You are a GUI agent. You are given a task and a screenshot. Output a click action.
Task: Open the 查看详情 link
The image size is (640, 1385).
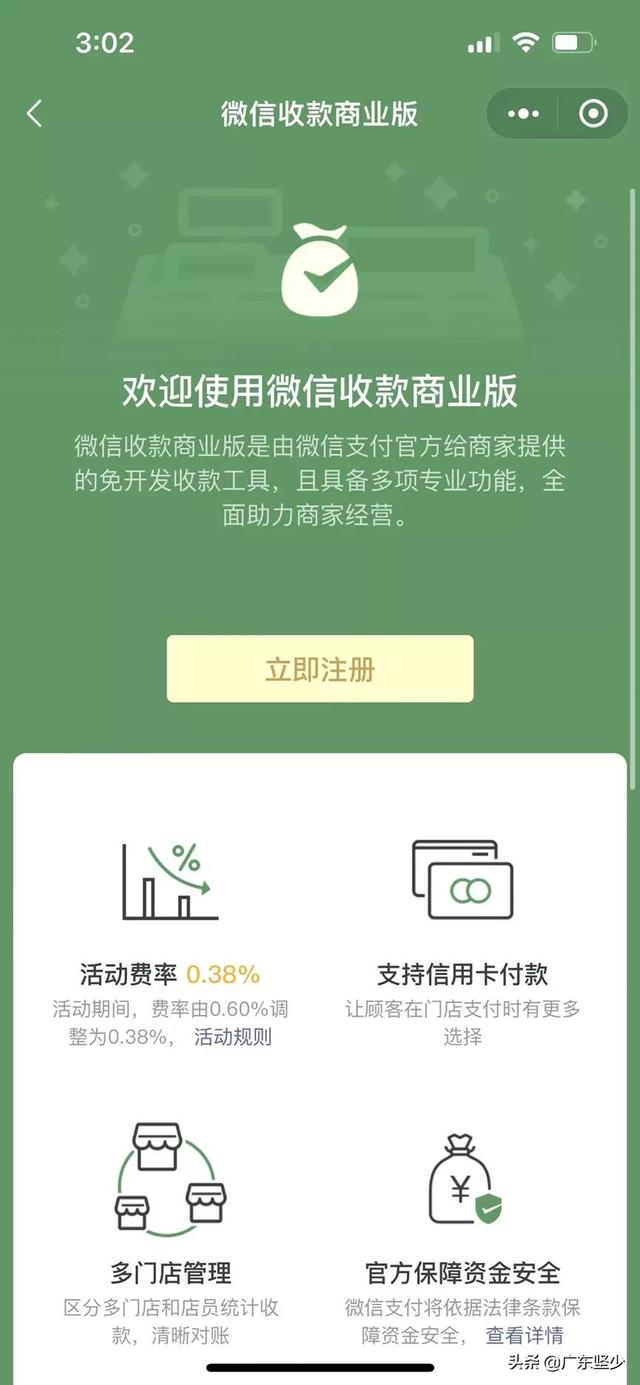click(x=525, y=1335)
